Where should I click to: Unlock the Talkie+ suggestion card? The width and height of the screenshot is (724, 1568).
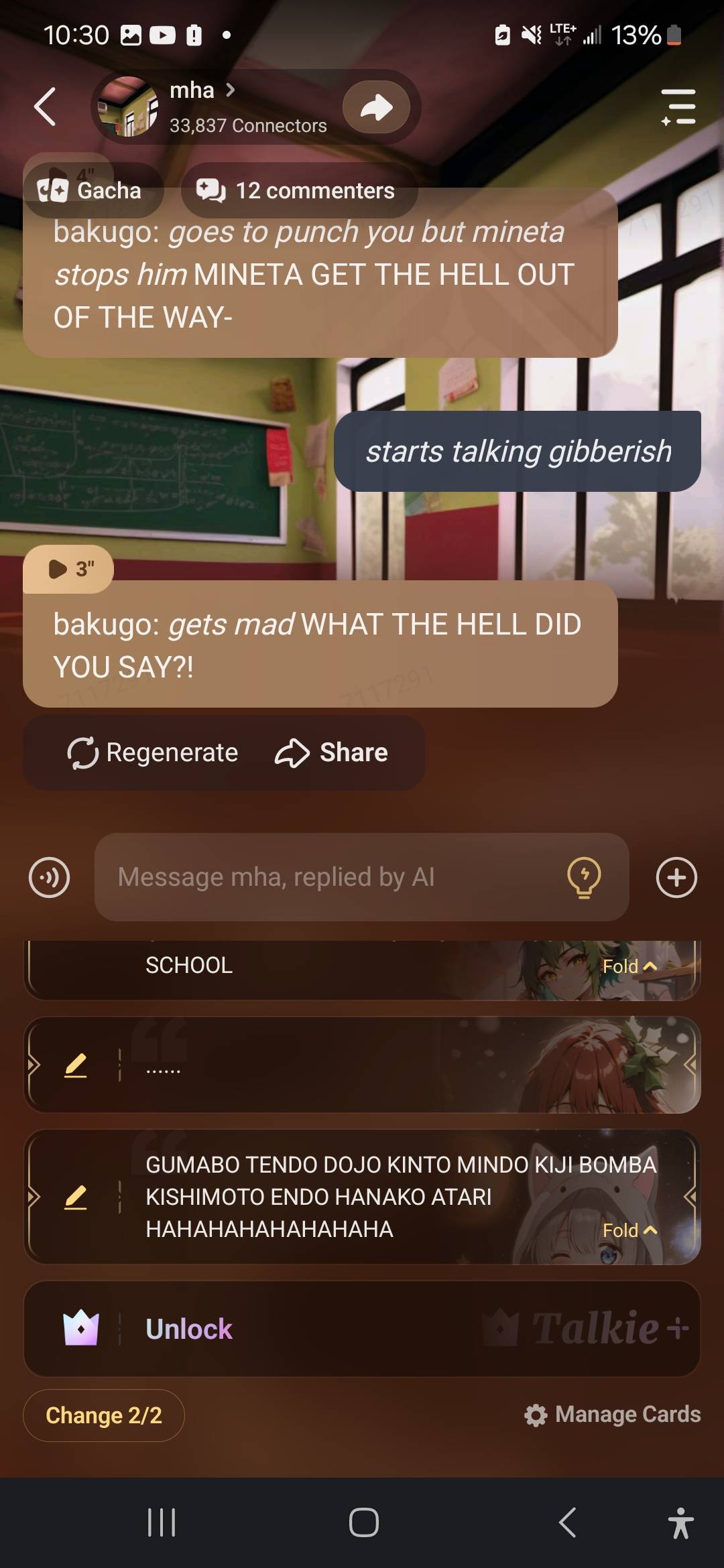click(x=189, y=1329)
